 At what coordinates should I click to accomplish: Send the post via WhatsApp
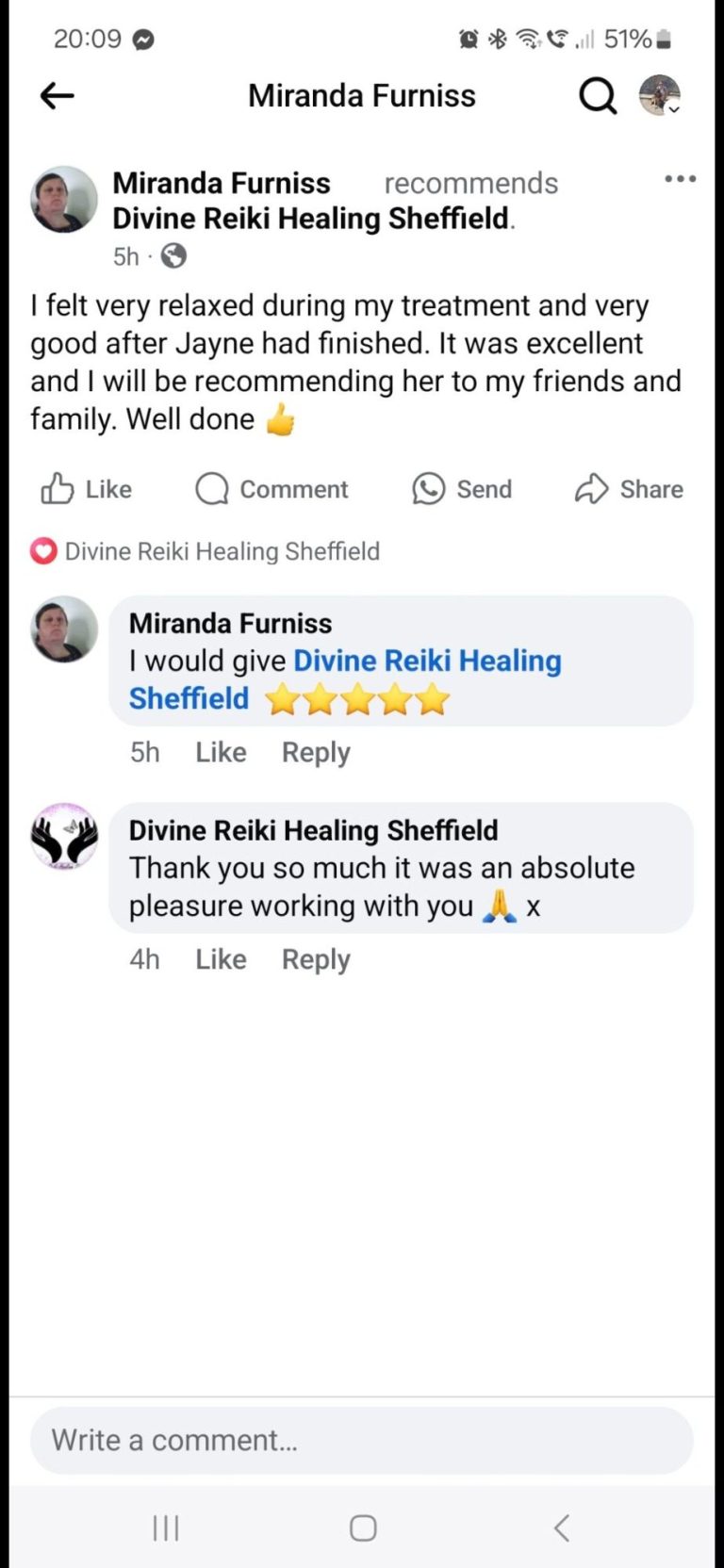point(462,489)
